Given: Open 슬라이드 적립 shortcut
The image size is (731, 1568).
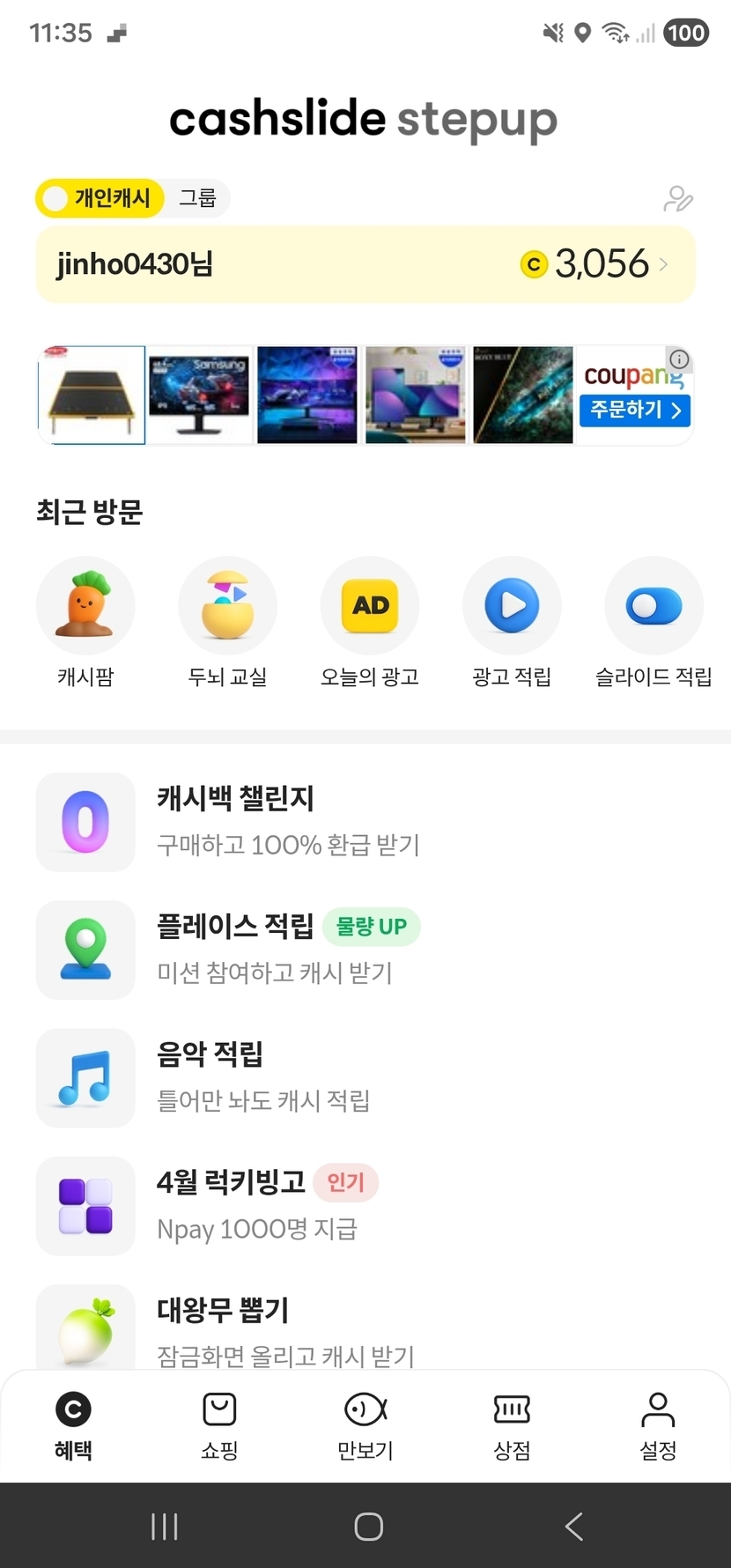Looking at the screenshot, I should 653,607.
